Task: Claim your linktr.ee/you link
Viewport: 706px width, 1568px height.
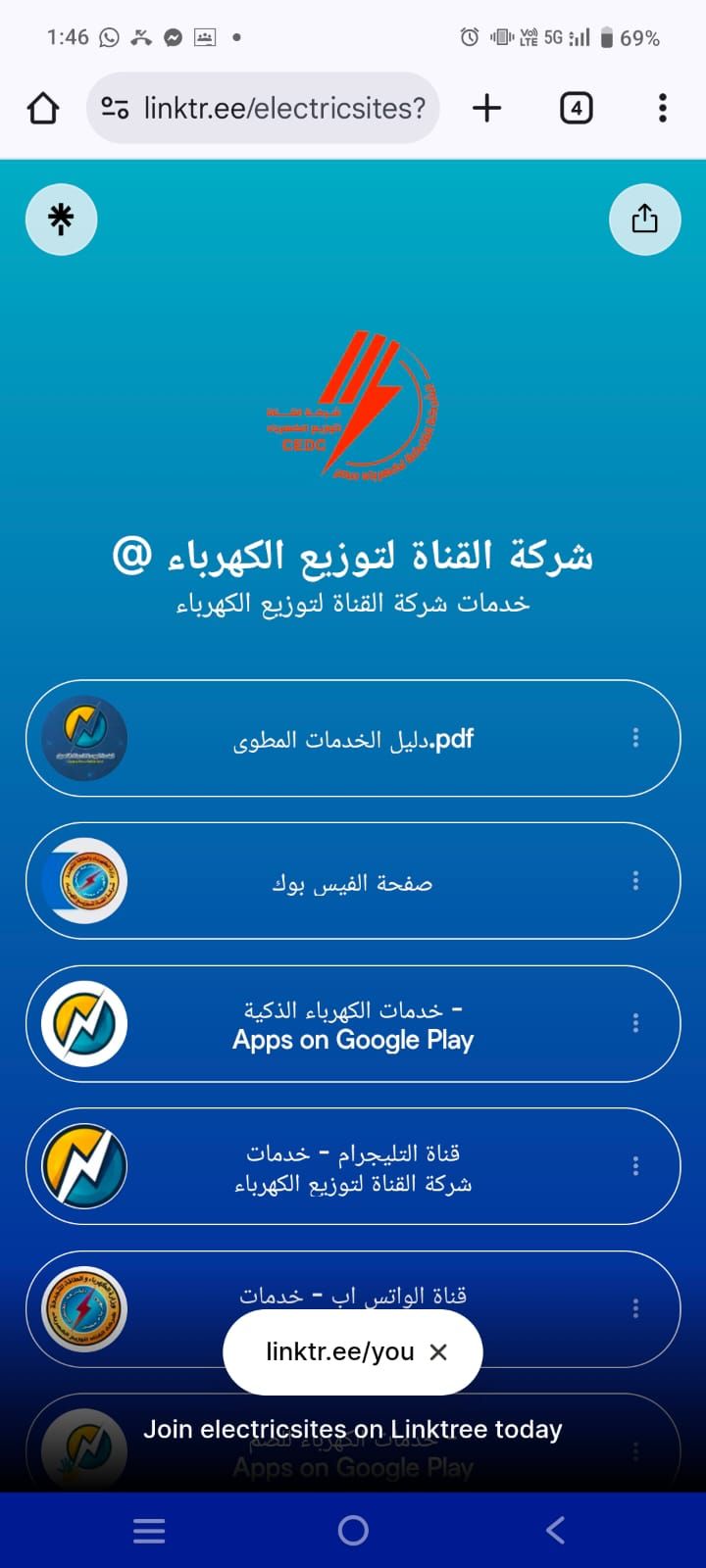Action: [x=339, y=1352]
